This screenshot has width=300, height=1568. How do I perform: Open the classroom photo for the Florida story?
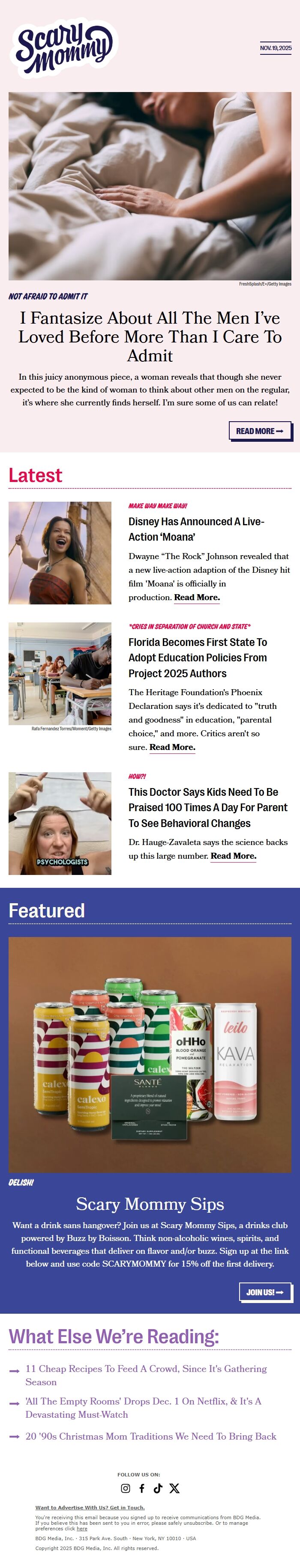click(x=60, y=673)
